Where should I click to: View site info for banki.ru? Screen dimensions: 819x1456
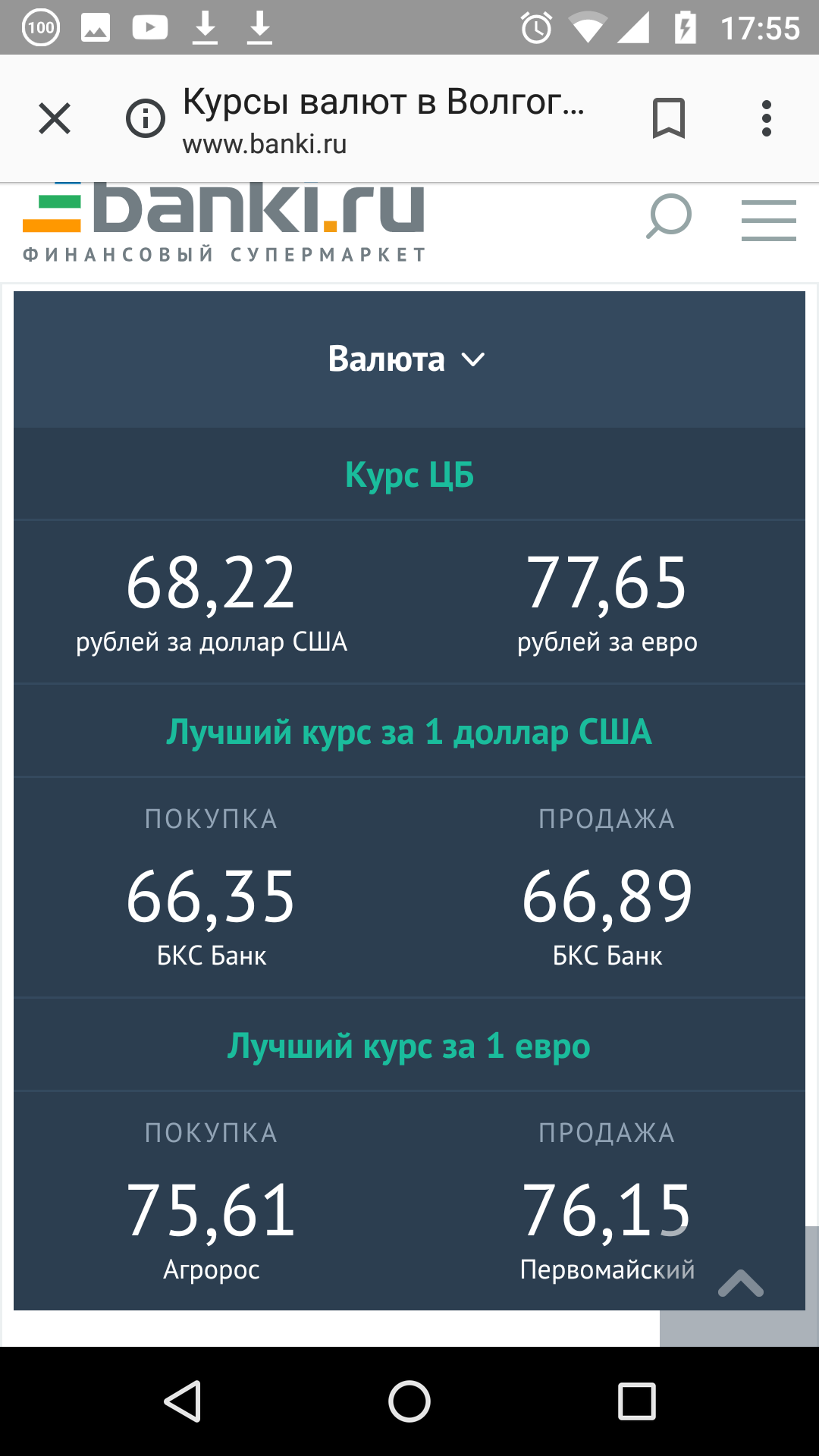[x=146, y=119]
